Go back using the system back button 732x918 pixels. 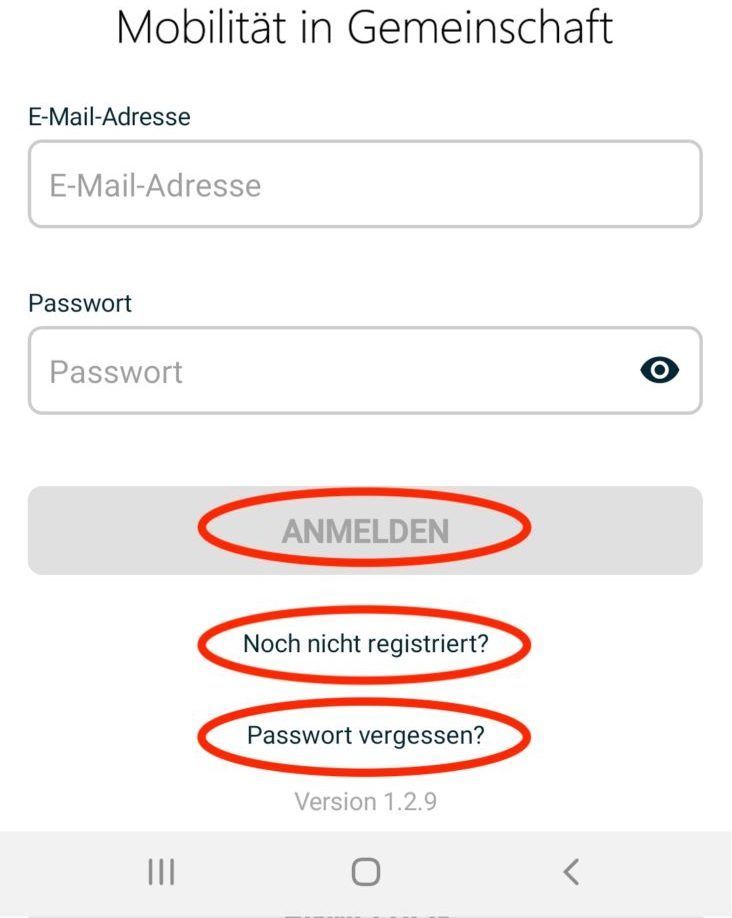(x=570, y=872)
